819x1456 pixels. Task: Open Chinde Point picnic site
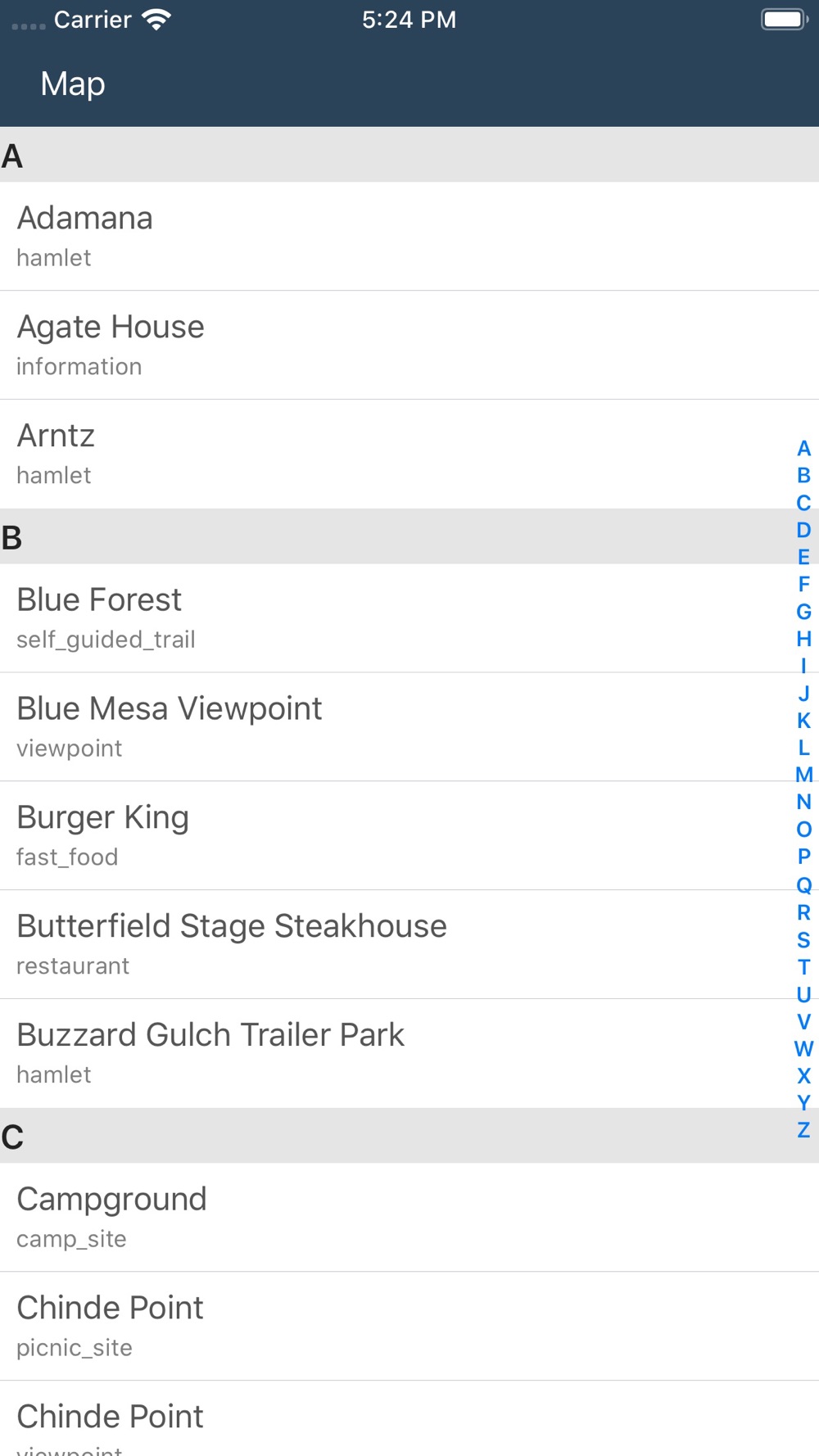(x=409, y=1326)
